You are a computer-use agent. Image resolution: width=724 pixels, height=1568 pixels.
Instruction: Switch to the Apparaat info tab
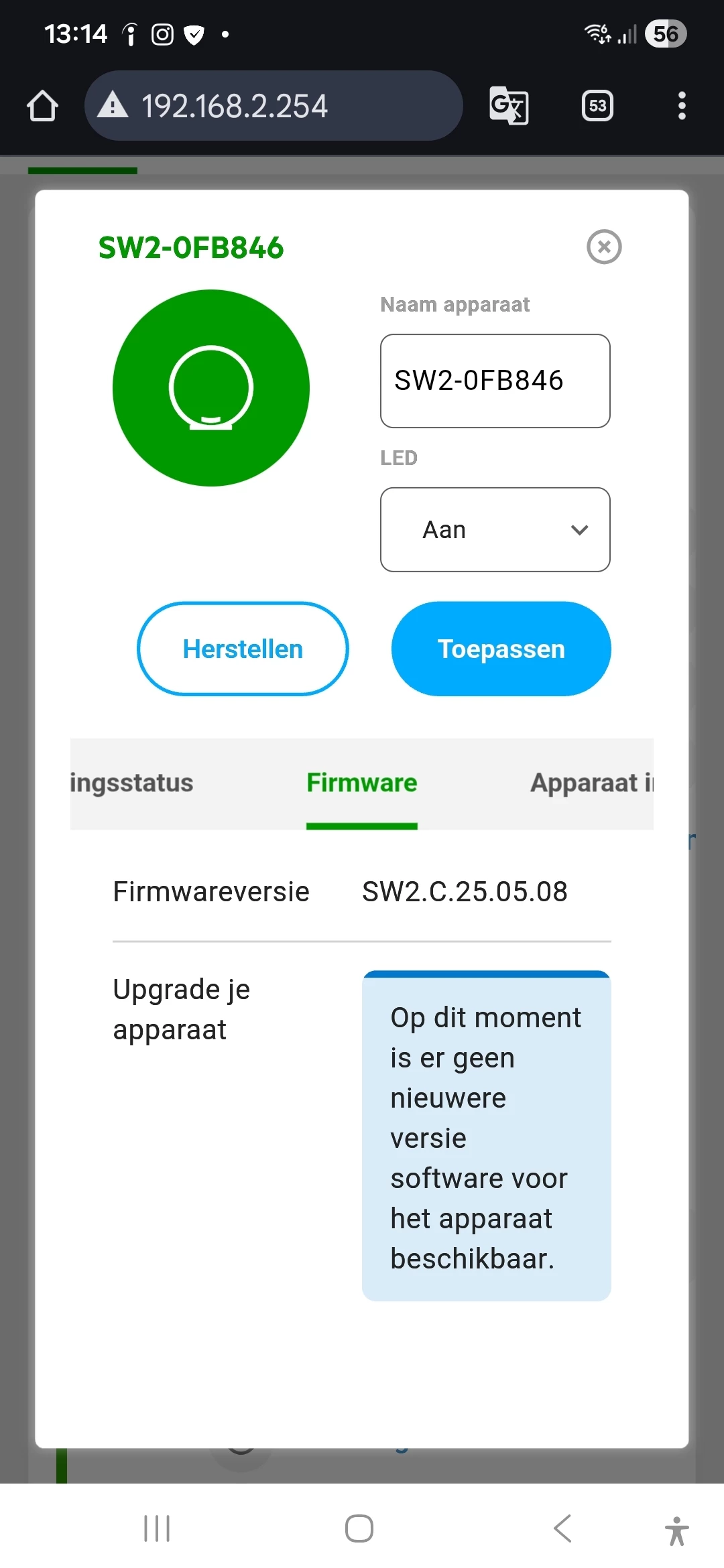[x=590, y=783]
